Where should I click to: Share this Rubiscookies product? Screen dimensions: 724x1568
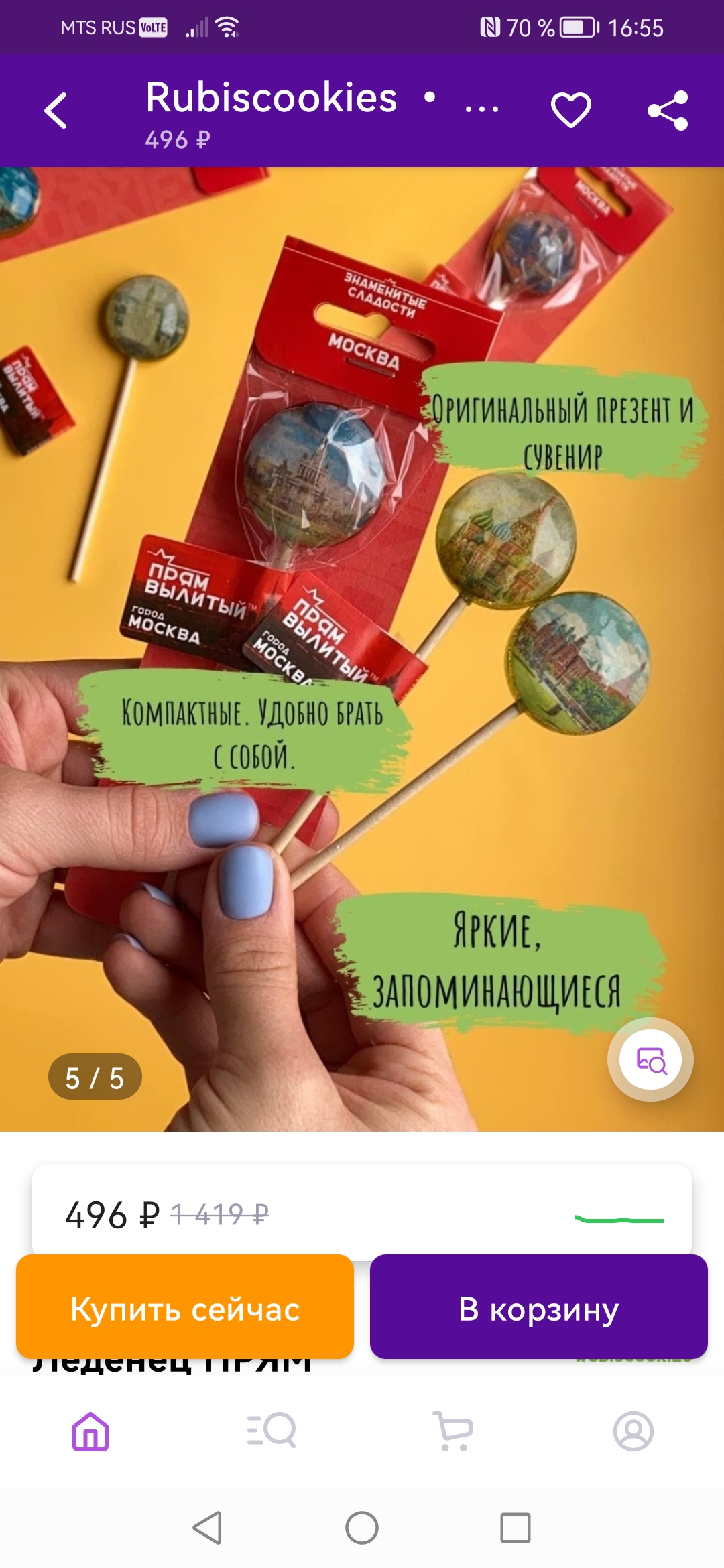(668, 111)
